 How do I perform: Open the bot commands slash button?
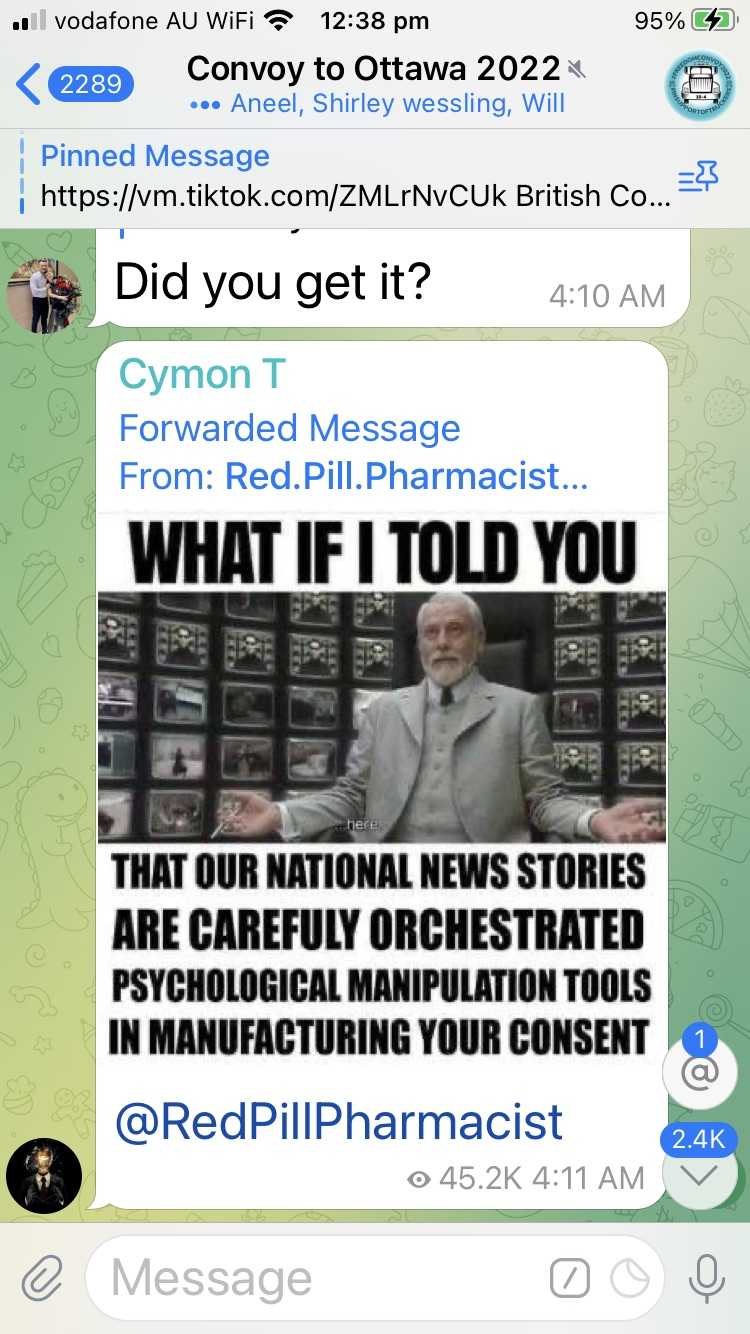click(569, 1278)
